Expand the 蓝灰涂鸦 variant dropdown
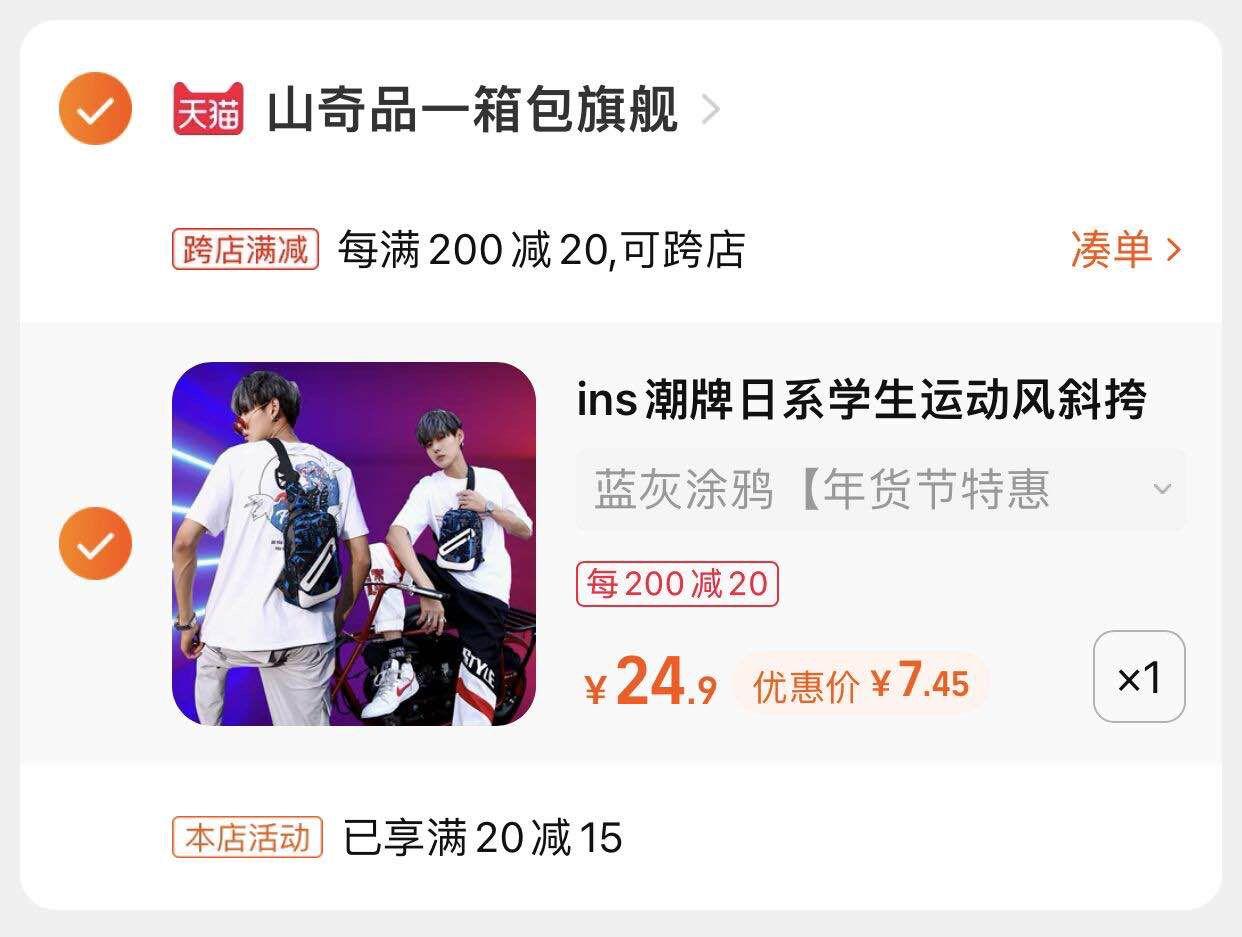The image size is (1242, 937). pos(880,490)
